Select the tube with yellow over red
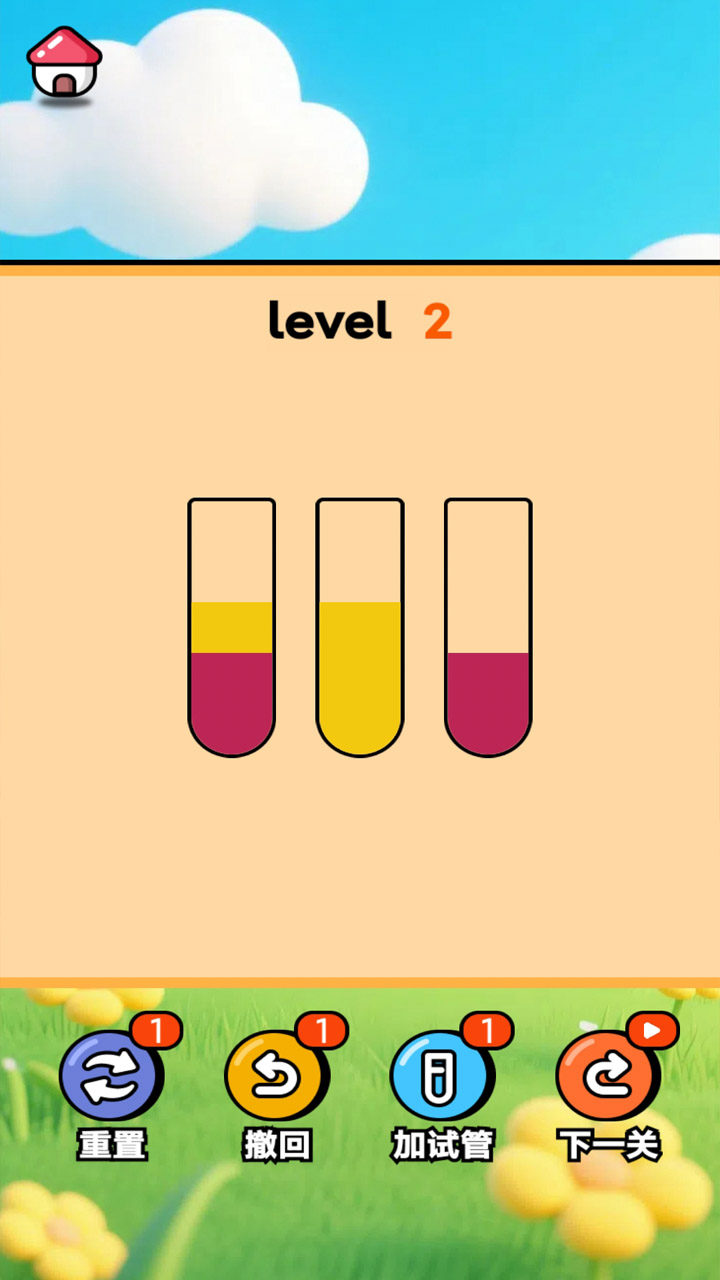 231,627
